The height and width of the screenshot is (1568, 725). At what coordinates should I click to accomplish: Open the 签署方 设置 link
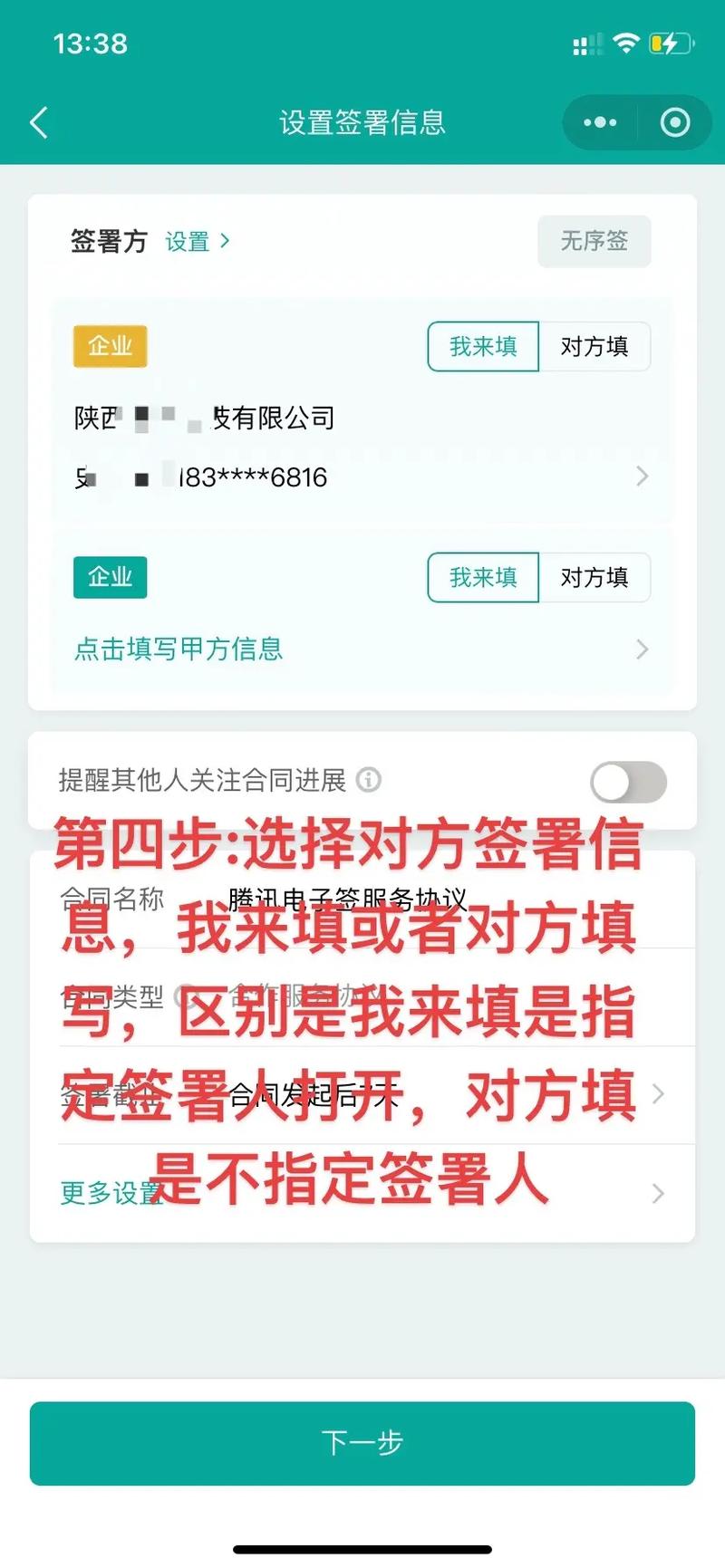click(x=197, y=242)
